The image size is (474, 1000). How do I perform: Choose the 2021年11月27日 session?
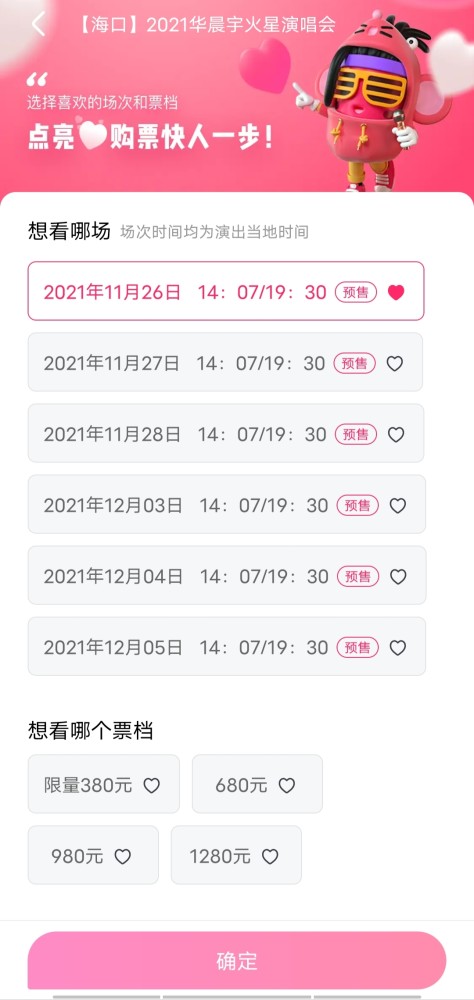(225, 362)
